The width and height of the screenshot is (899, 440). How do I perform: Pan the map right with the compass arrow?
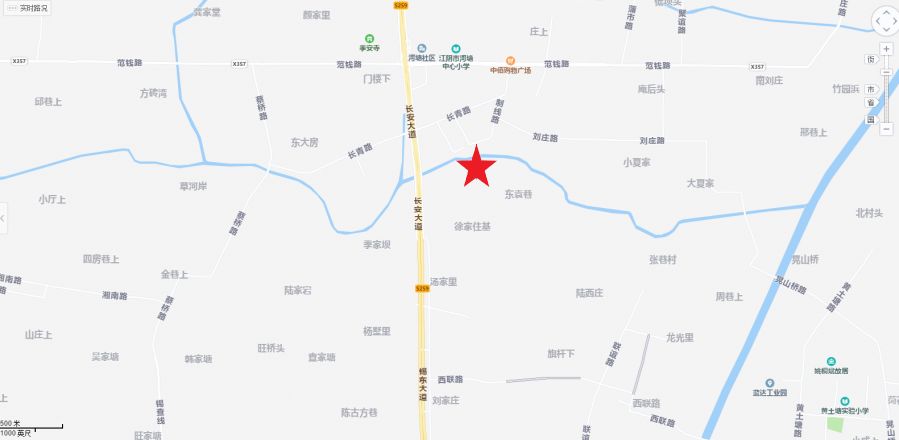895,20
